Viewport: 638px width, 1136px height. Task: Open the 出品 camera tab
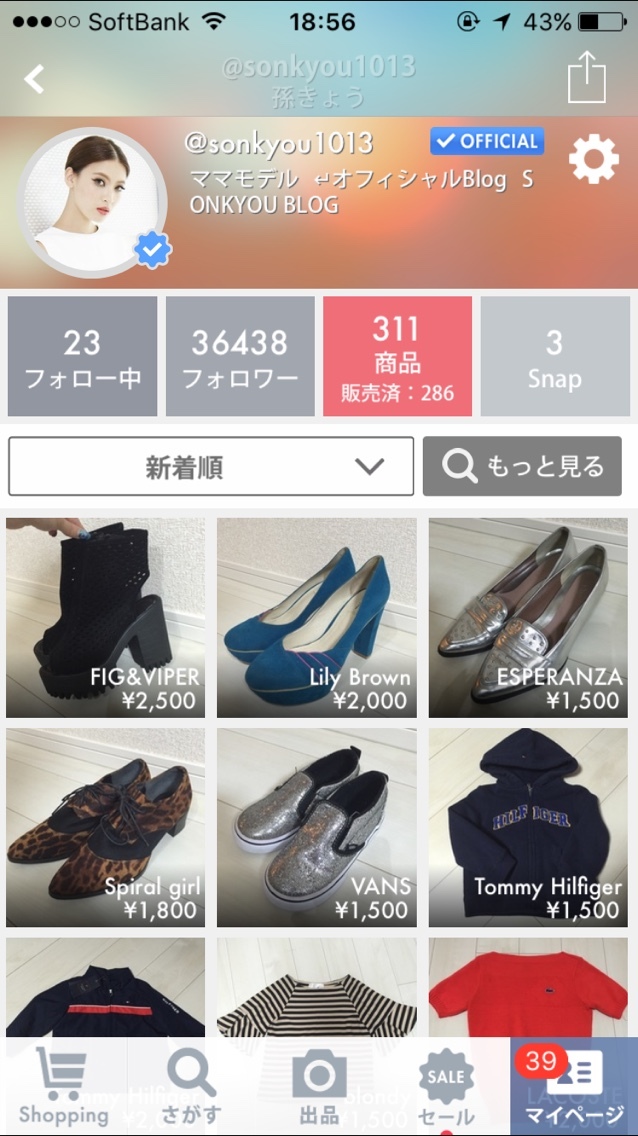pos(319,1087)
